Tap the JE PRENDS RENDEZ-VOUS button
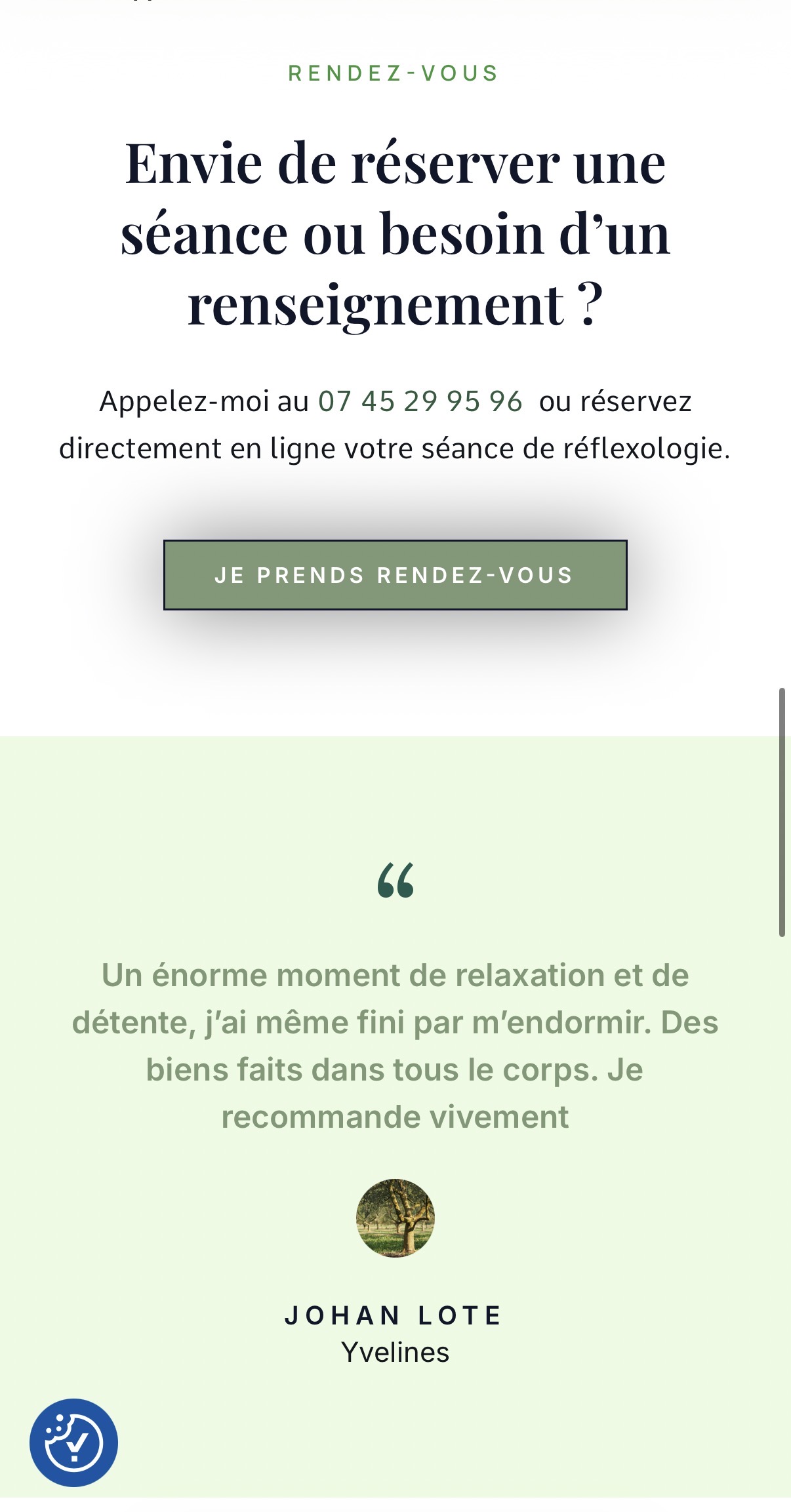 click(395, 575)
